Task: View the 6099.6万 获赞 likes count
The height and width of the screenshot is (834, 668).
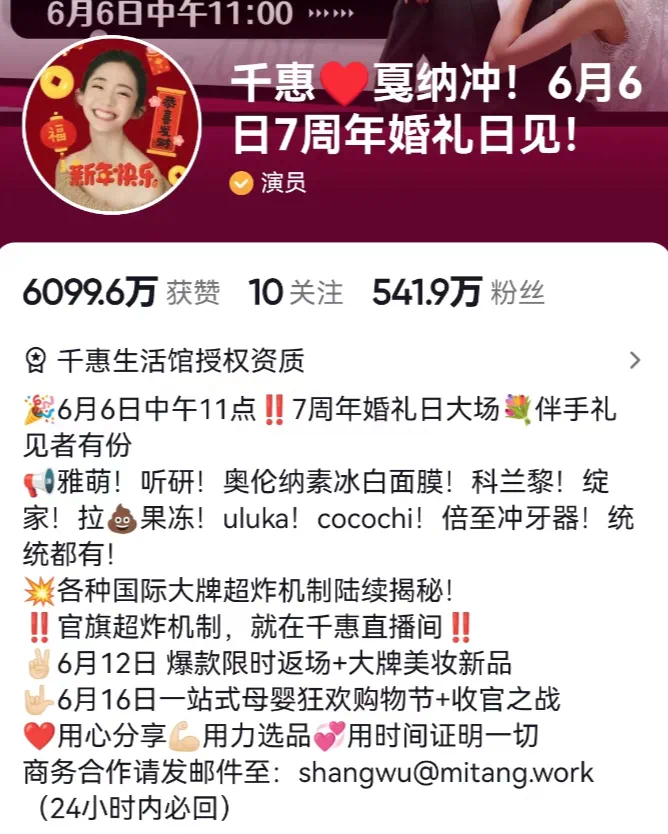Action: [x=120, y=292]
